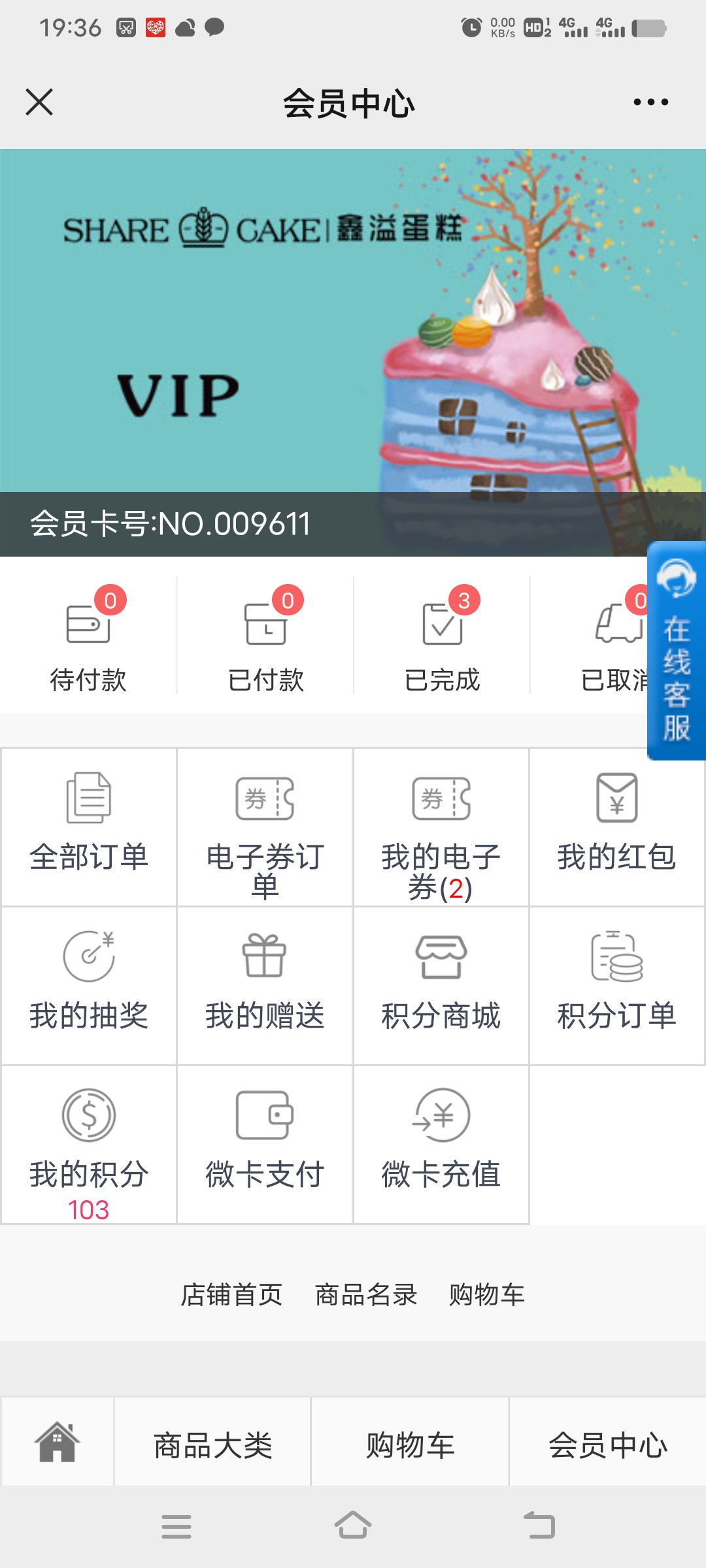The image size is (706, 1568).
Task: Open the three-dot overflow menu
Action: (x=650, y=102)
